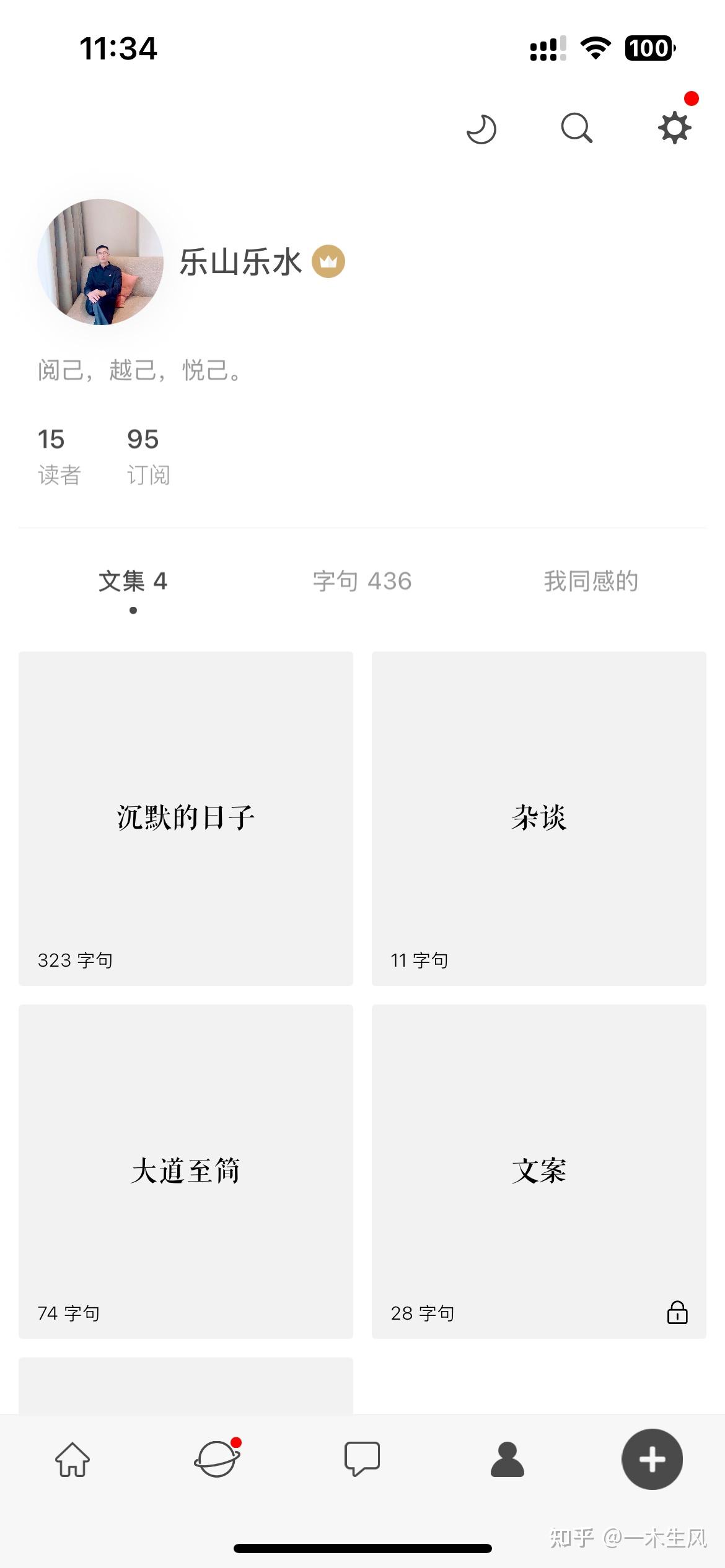Switch to the 我同感的 tab

tap(591, 581)
